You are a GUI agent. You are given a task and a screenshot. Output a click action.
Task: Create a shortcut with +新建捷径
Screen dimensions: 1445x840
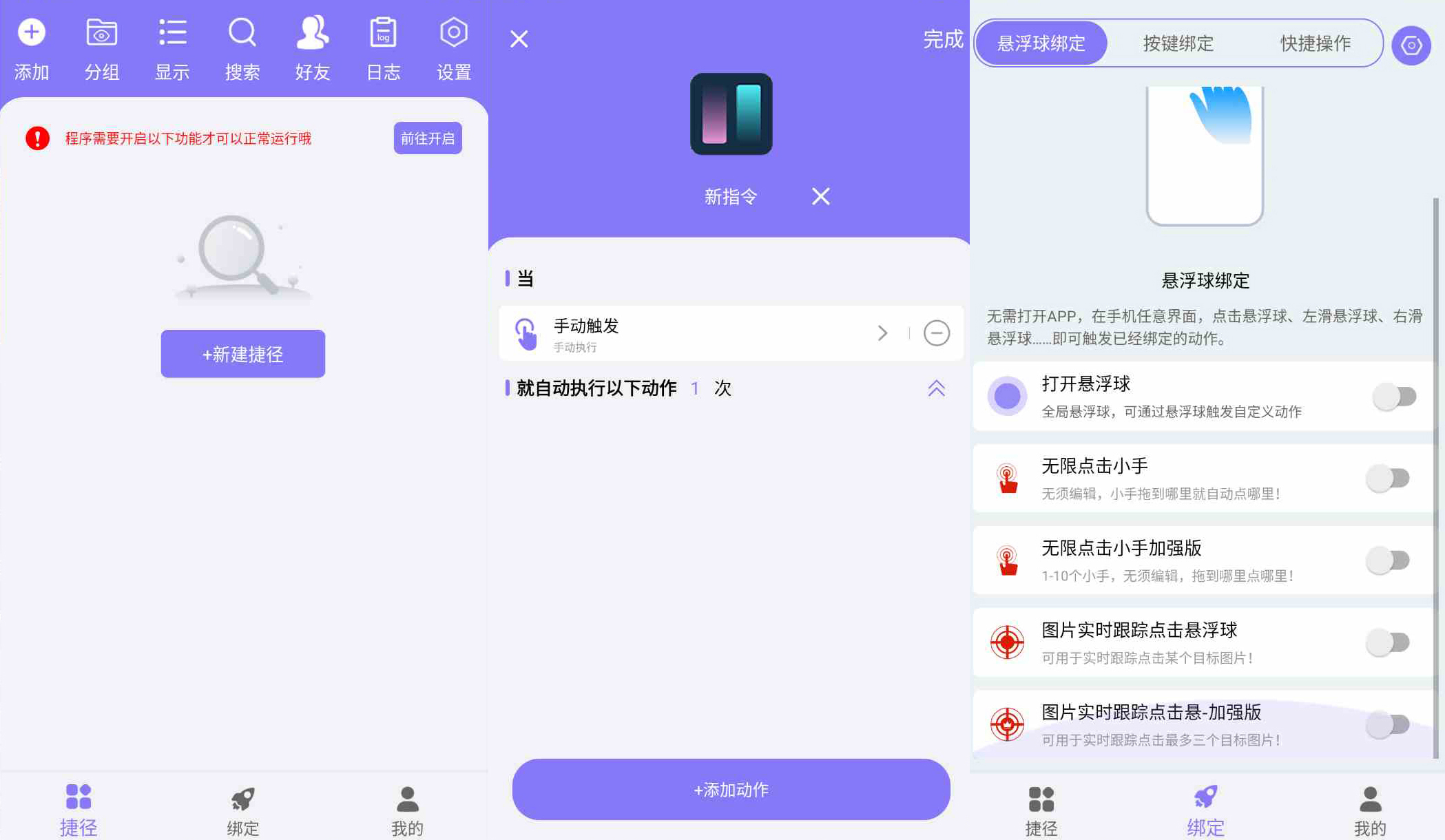point(242,354)
